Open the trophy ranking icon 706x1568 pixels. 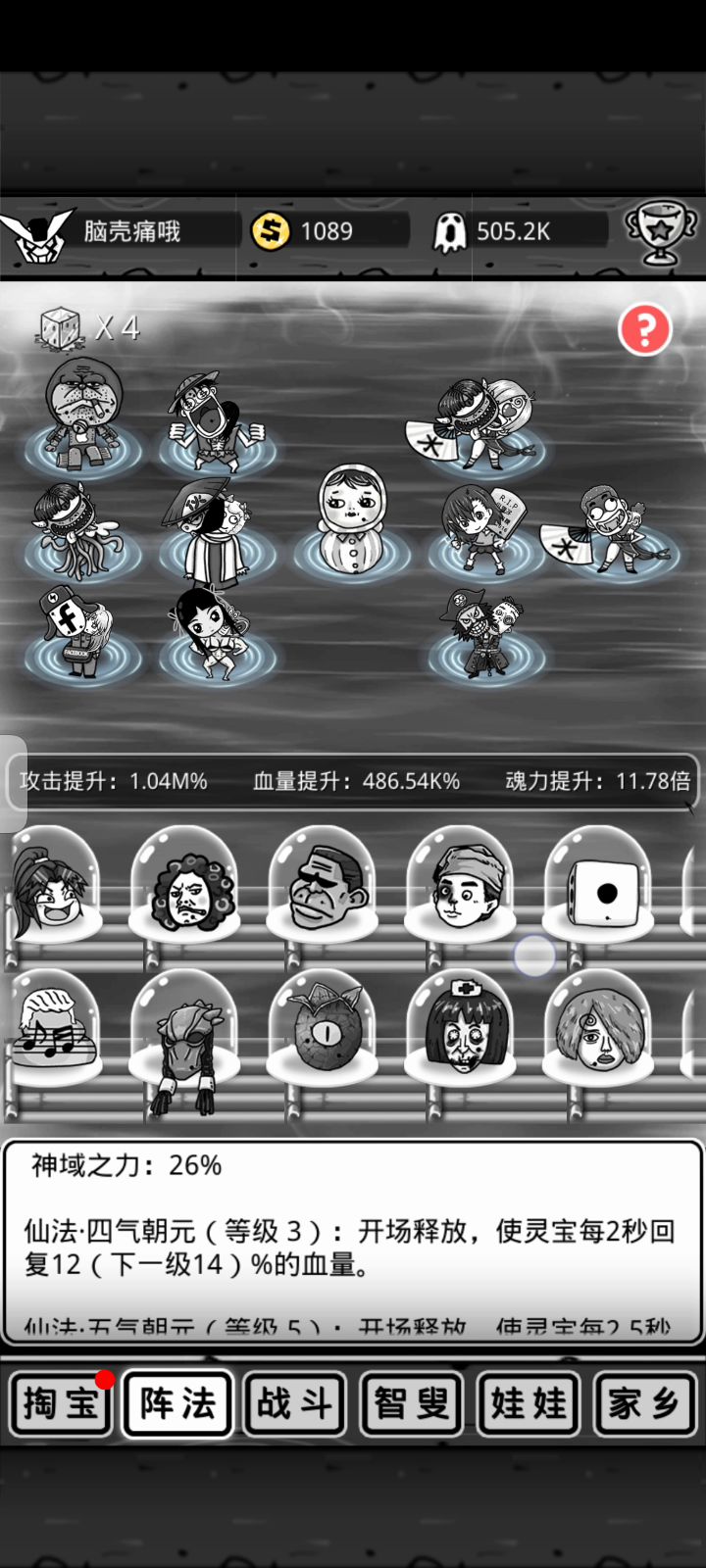tap(661, 232)
